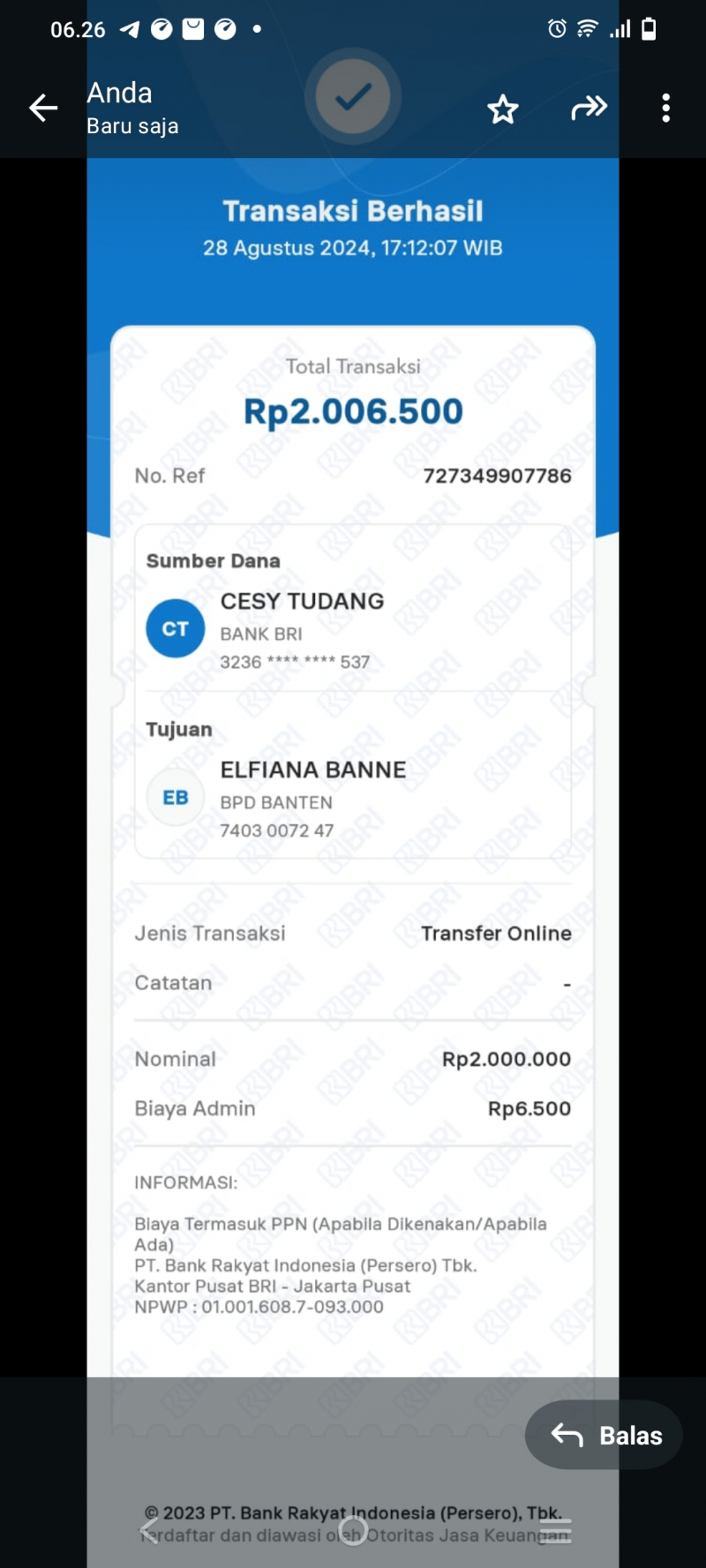
Task: Open the three-dot overflow menu
Action: [665, 109]
